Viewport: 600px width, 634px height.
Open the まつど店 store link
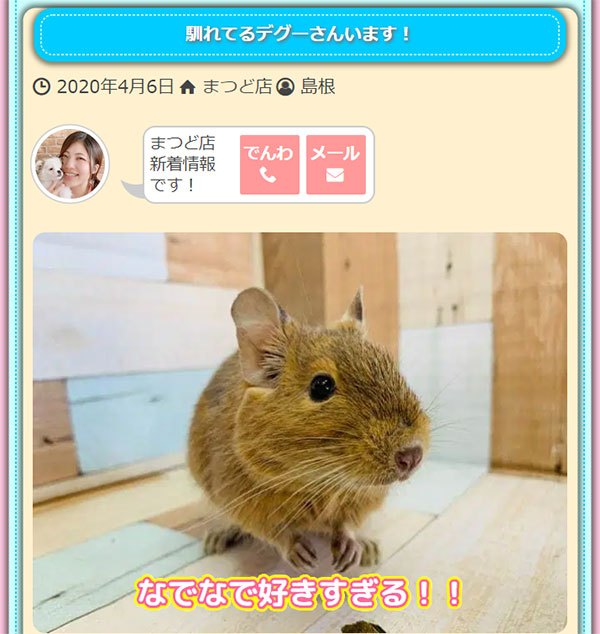tap(236, 87)
